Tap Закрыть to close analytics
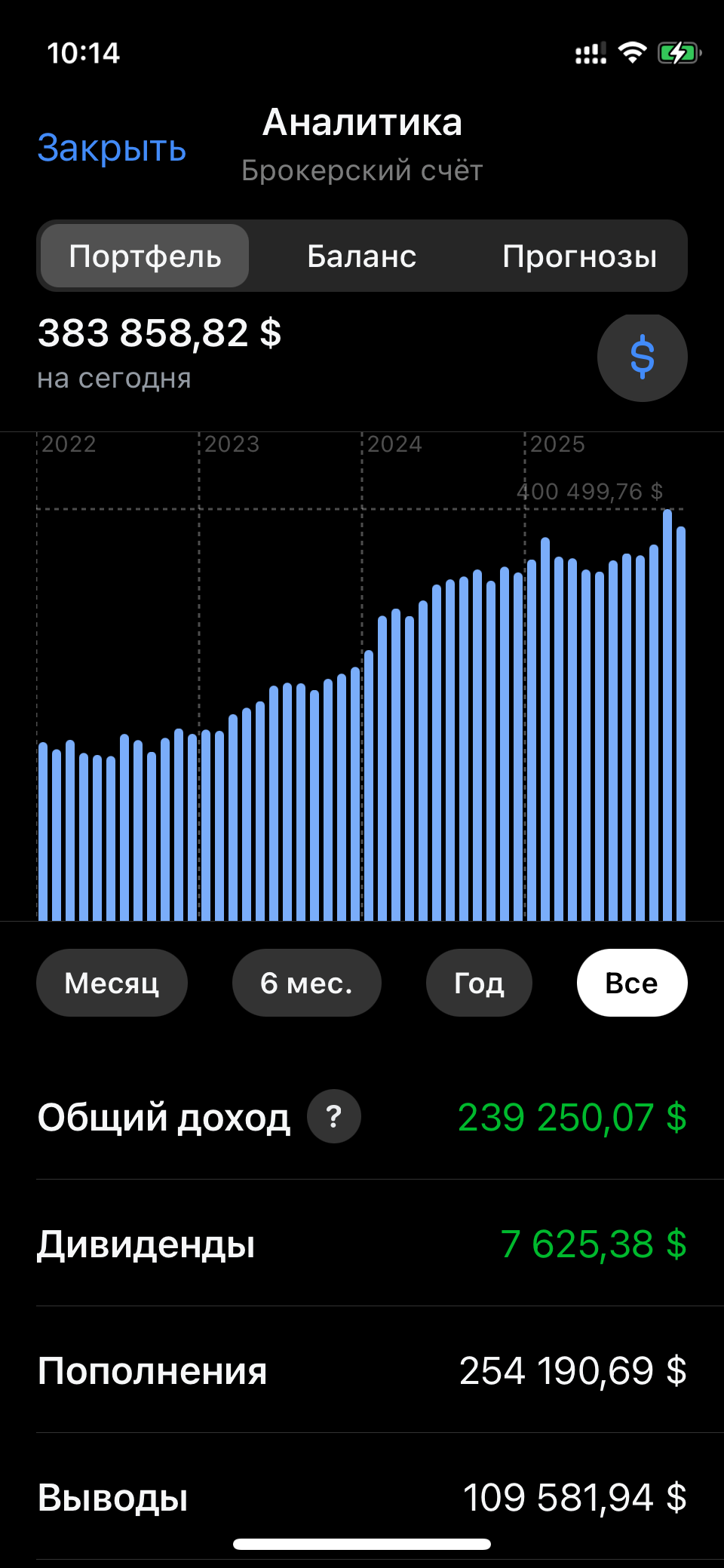Viewport: 724px width, 1568px height. (112, 148)
